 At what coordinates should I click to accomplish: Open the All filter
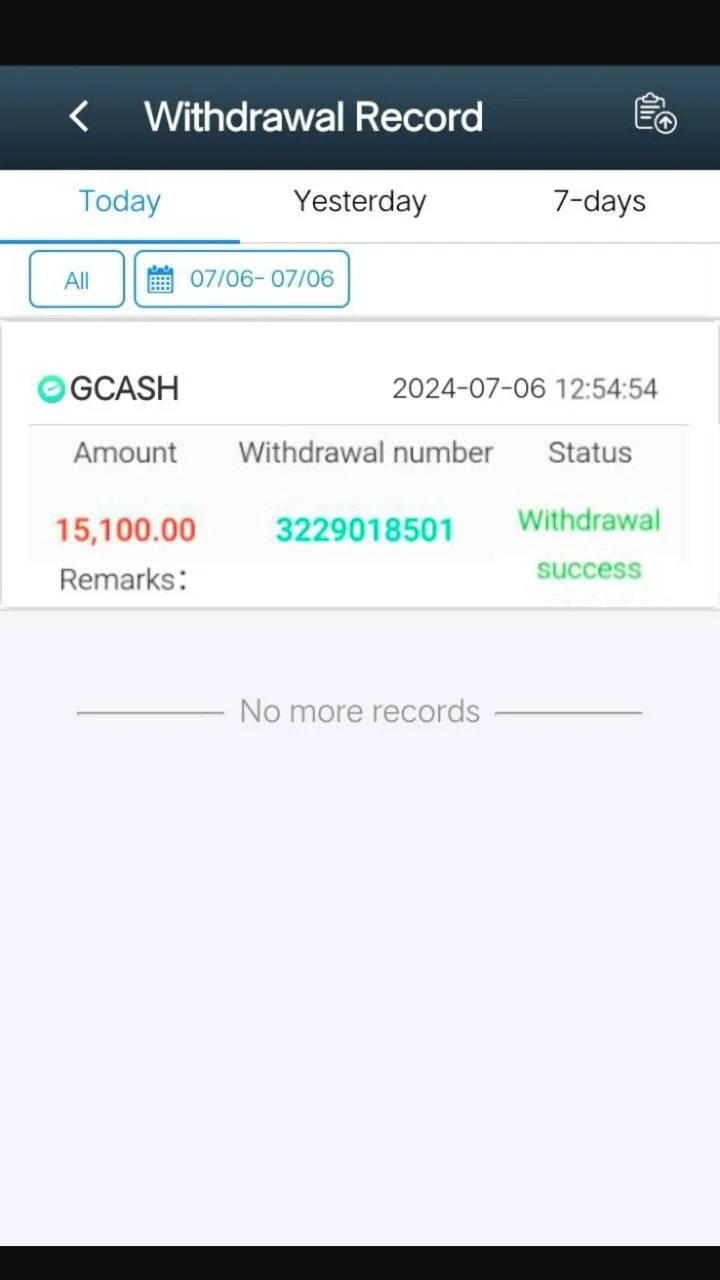click(77, 279)
